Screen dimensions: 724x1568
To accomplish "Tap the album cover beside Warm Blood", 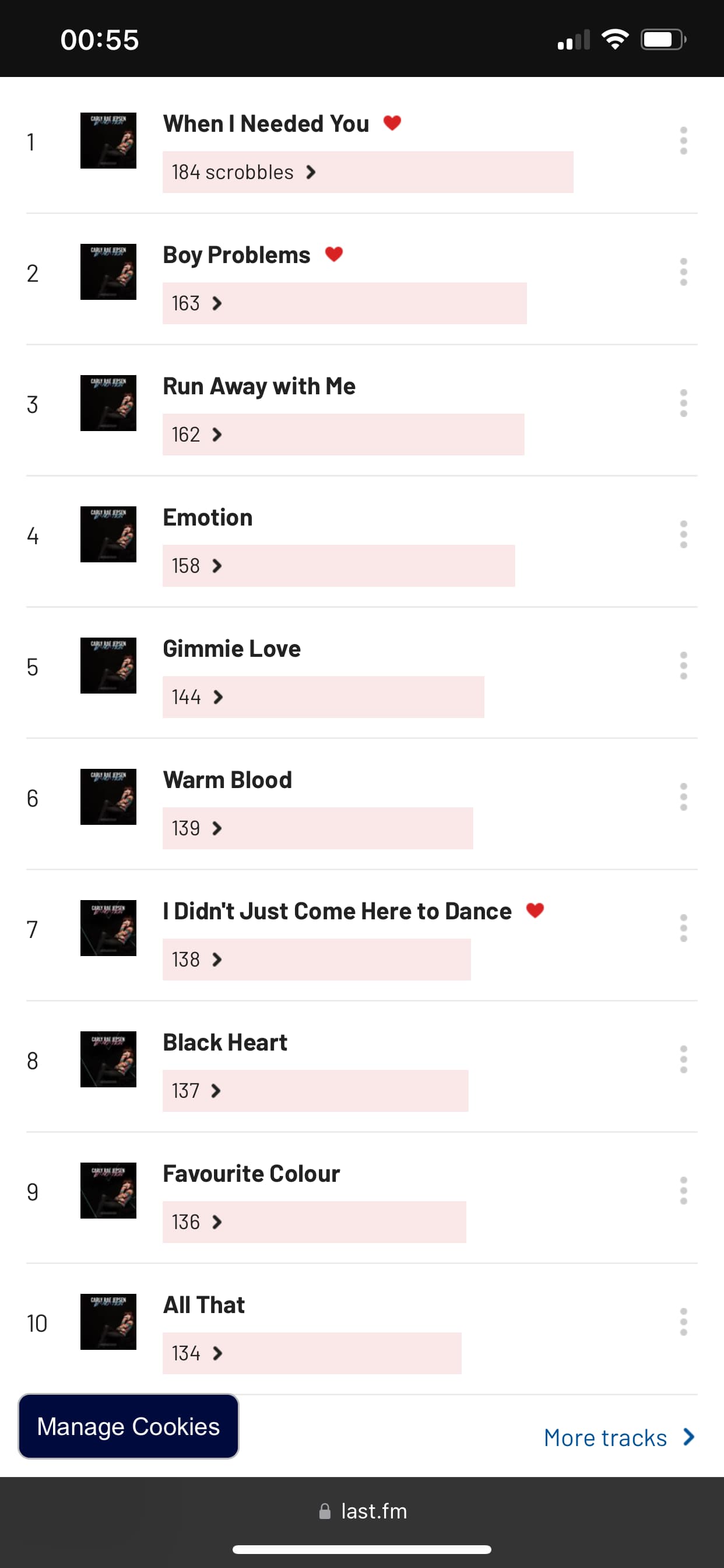I will pos(108,797).
